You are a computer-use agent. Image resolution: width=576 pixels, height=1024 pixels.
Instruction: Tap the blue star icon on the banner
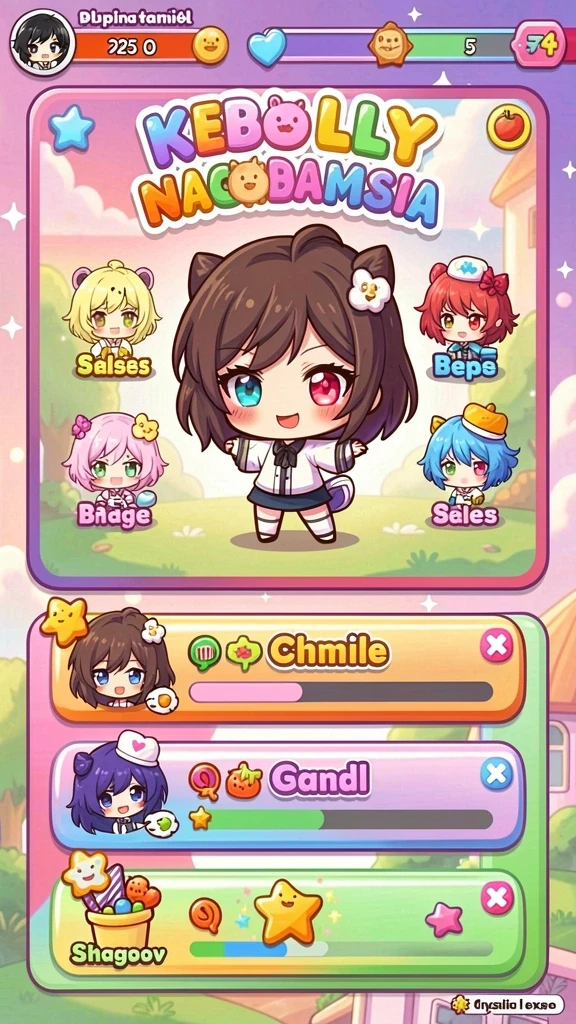point(71,128)
